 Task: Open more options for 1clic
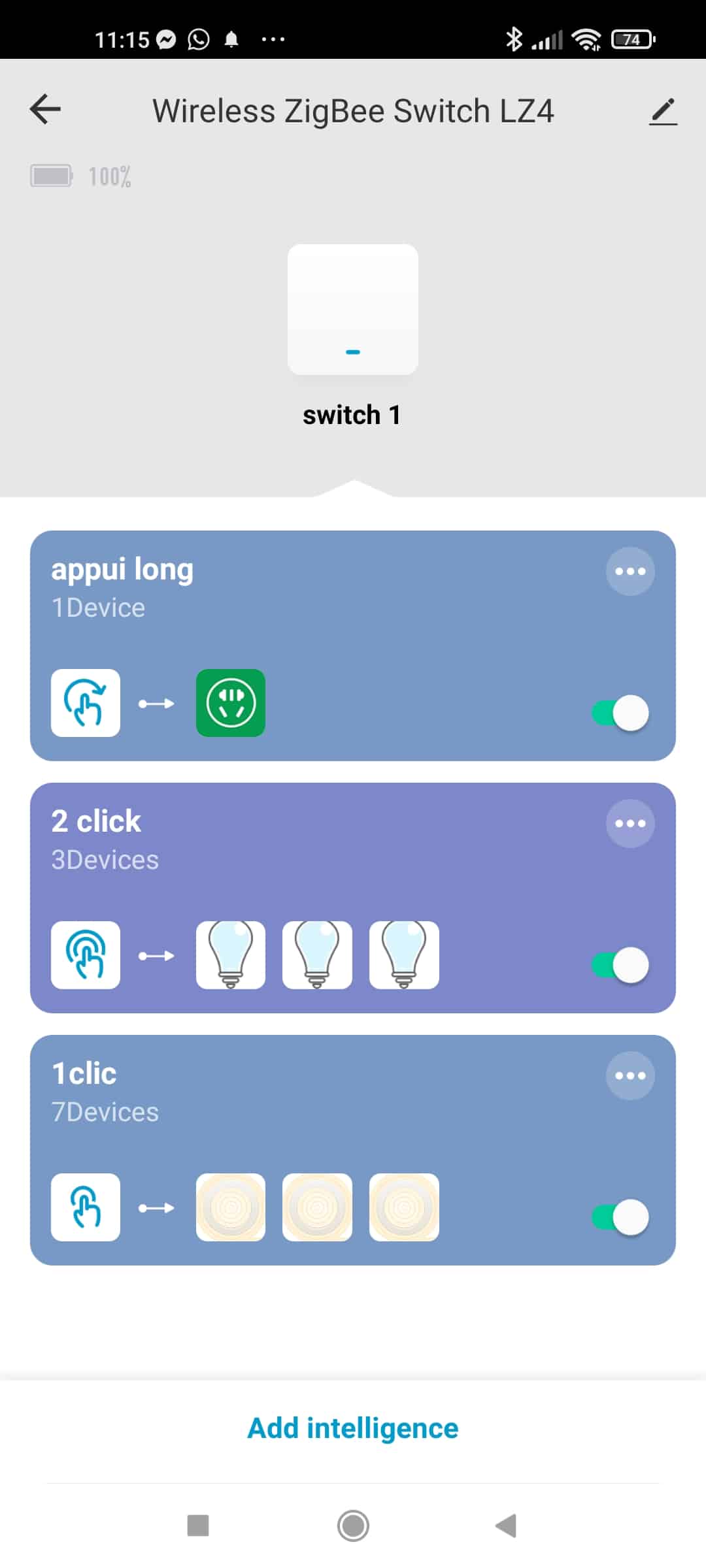coord(630,1075)
